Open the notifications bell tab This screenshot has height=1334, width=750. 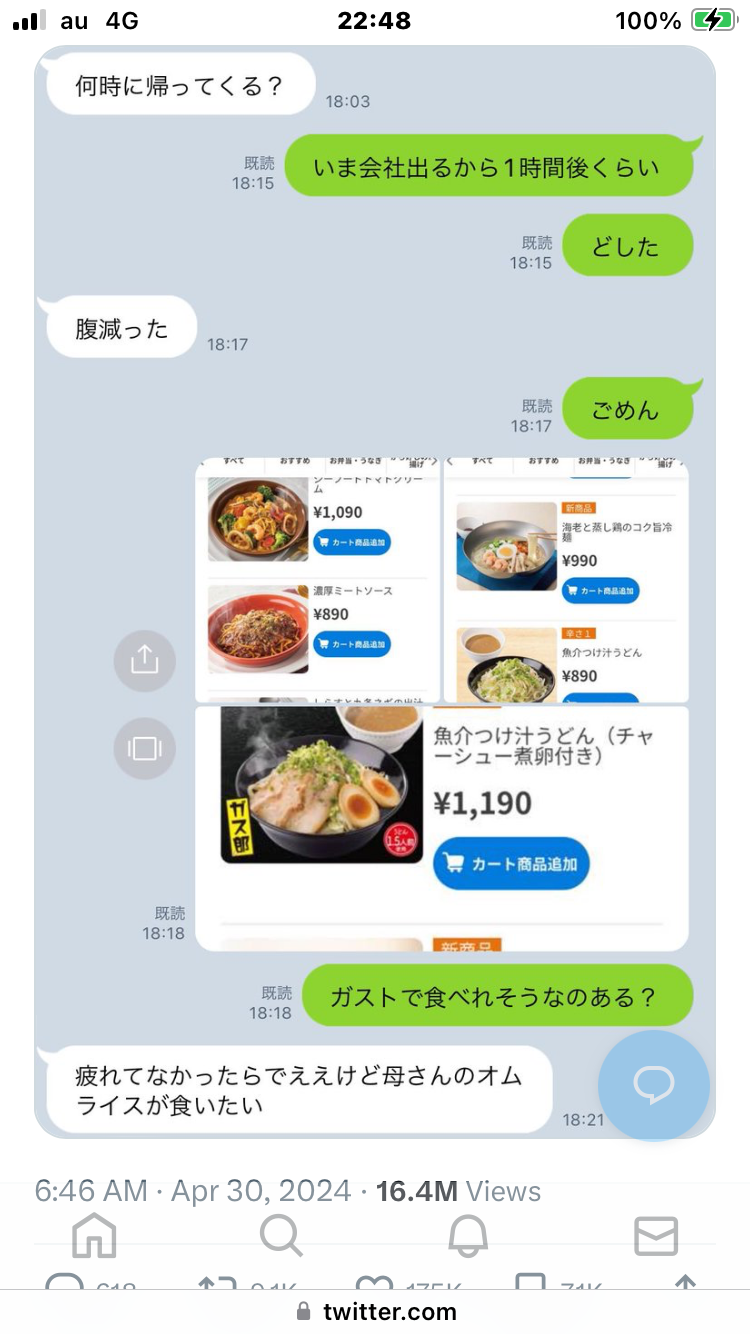(x=468, y=1236)
